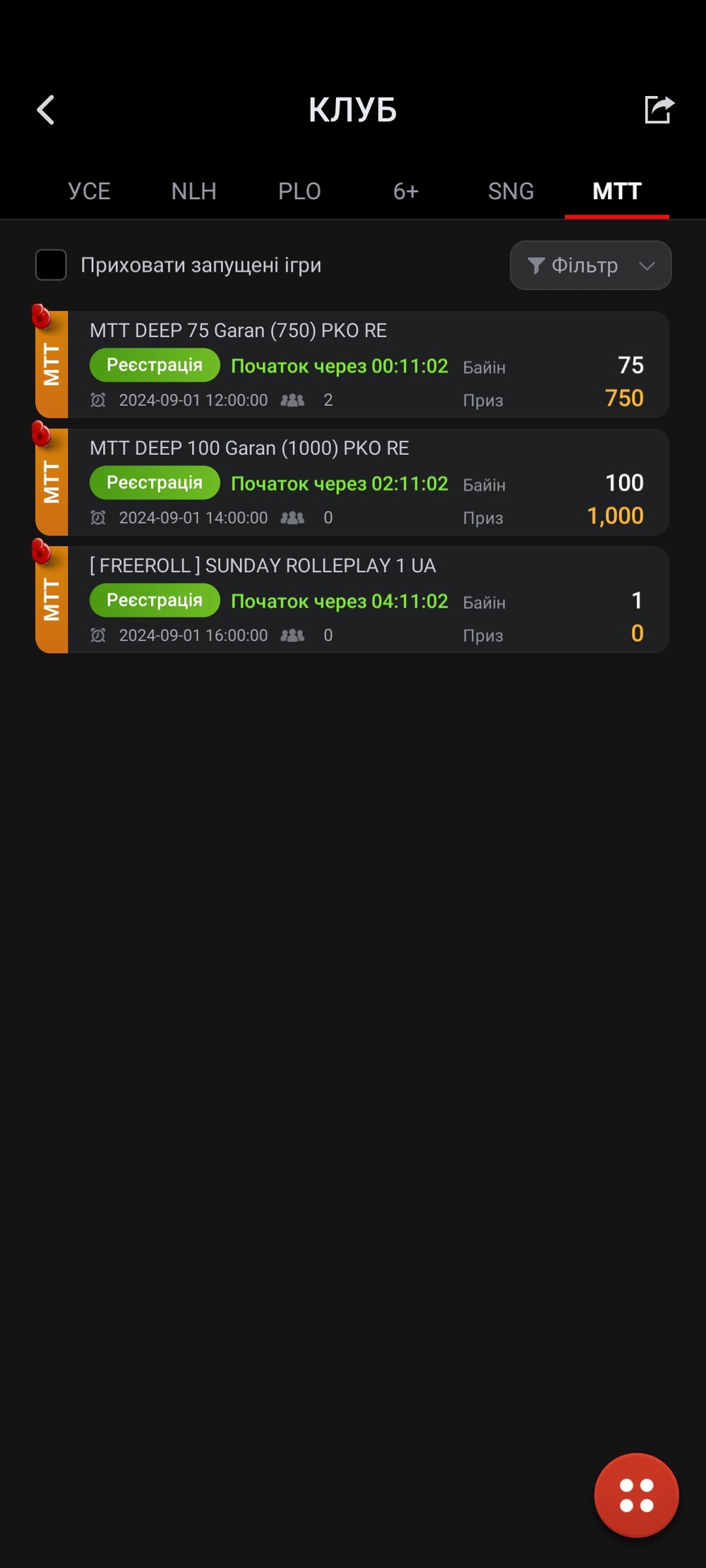Select the MTT tab
This screenshot has height=1568, width=706.
(x=616, y=191)
